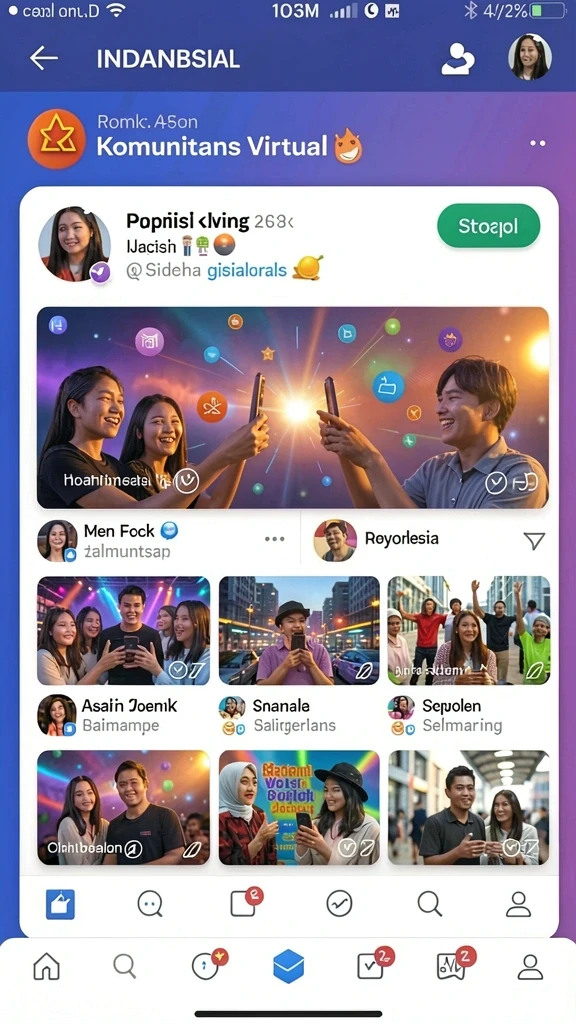Open Komunitans Virtual overflow dots
This screenshot has height=1024, width=576.
tap(537, 143)
